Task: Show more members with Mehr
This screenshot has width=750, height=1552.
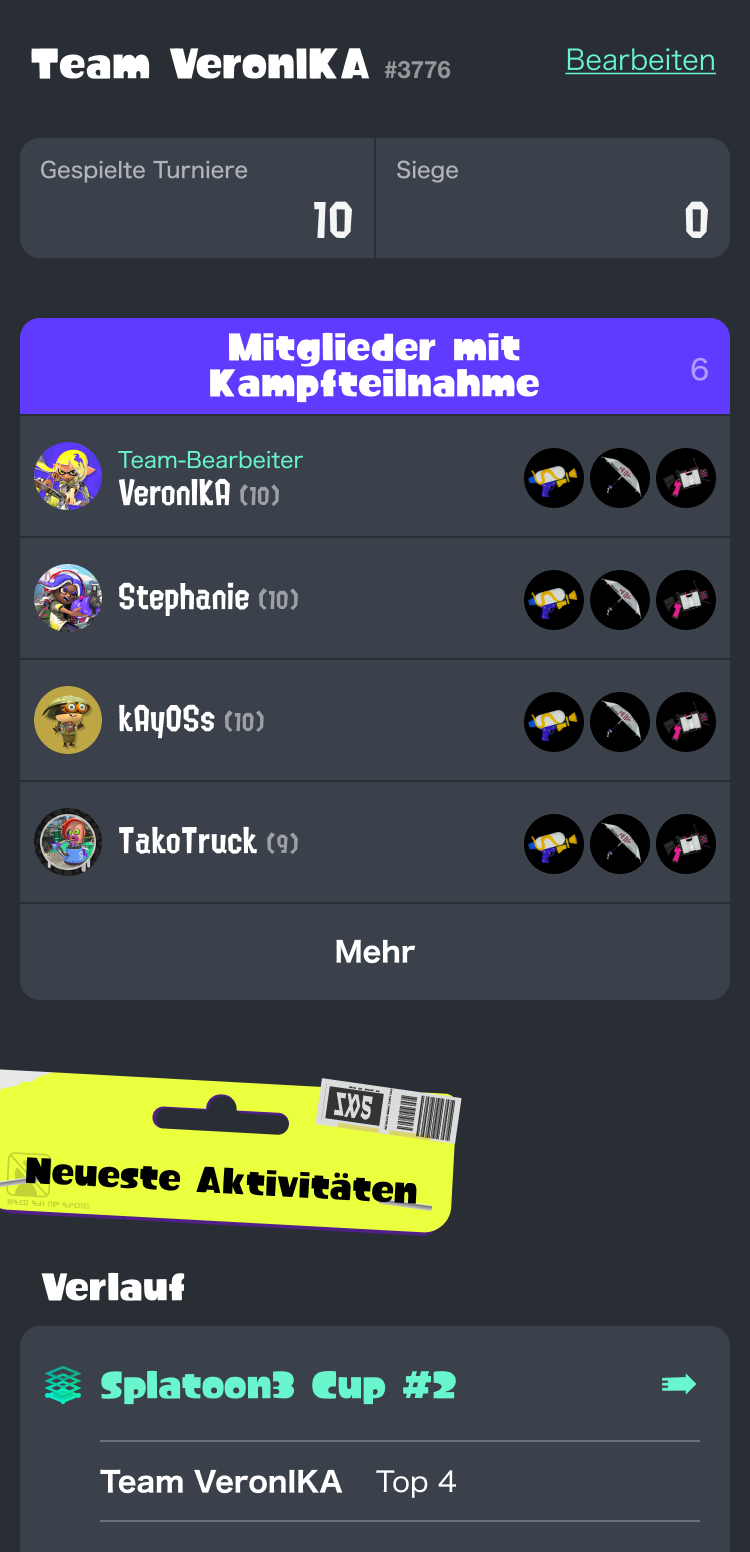Action: click(375, 952)
